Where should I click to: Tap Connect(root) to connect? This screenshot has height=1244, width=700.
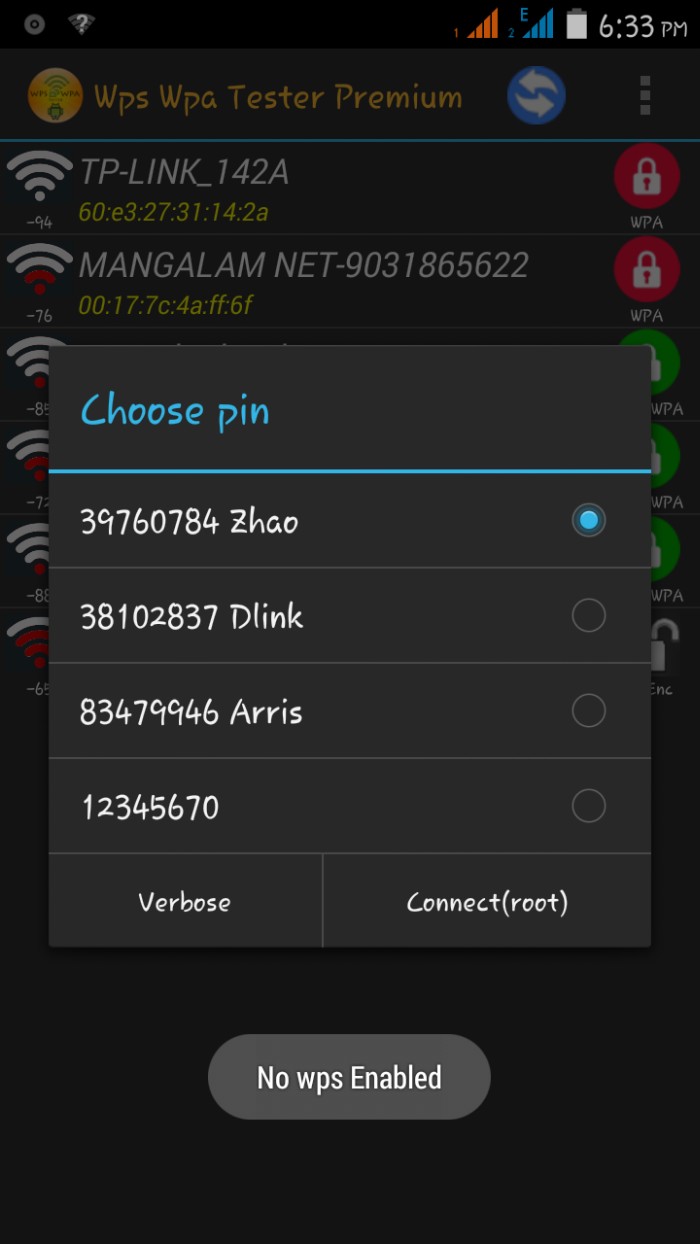(487, 902)
